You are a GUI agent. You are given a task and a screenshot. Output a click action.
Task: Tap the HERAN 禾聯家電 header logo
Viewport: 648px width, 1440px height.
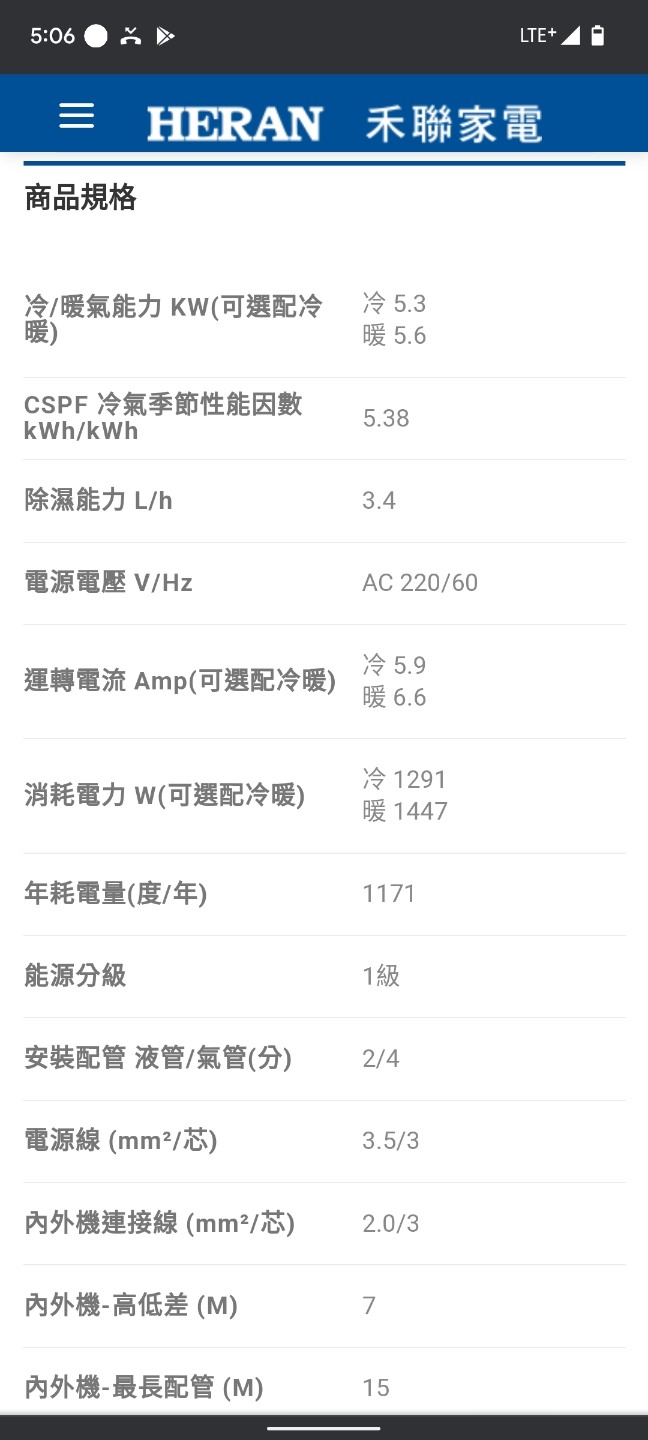pos(345,124)
